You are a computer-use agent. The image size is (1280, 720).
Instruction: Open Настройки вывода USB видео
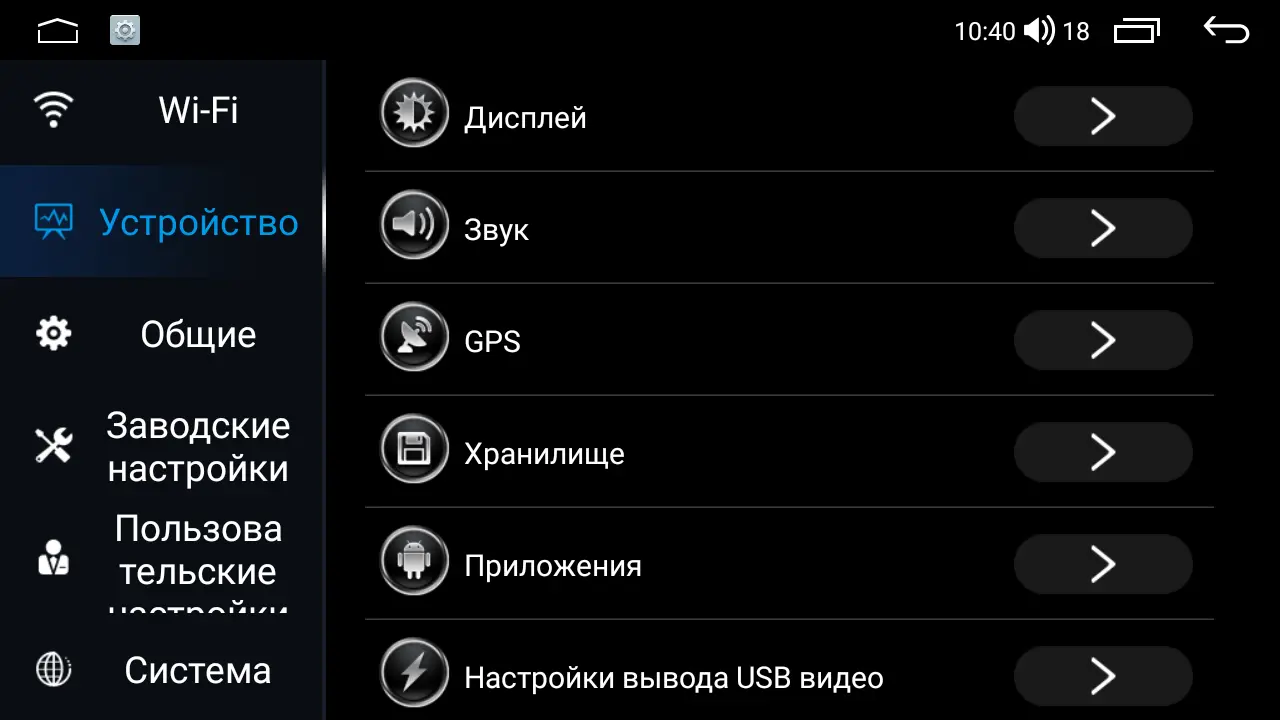pos(789,674)
